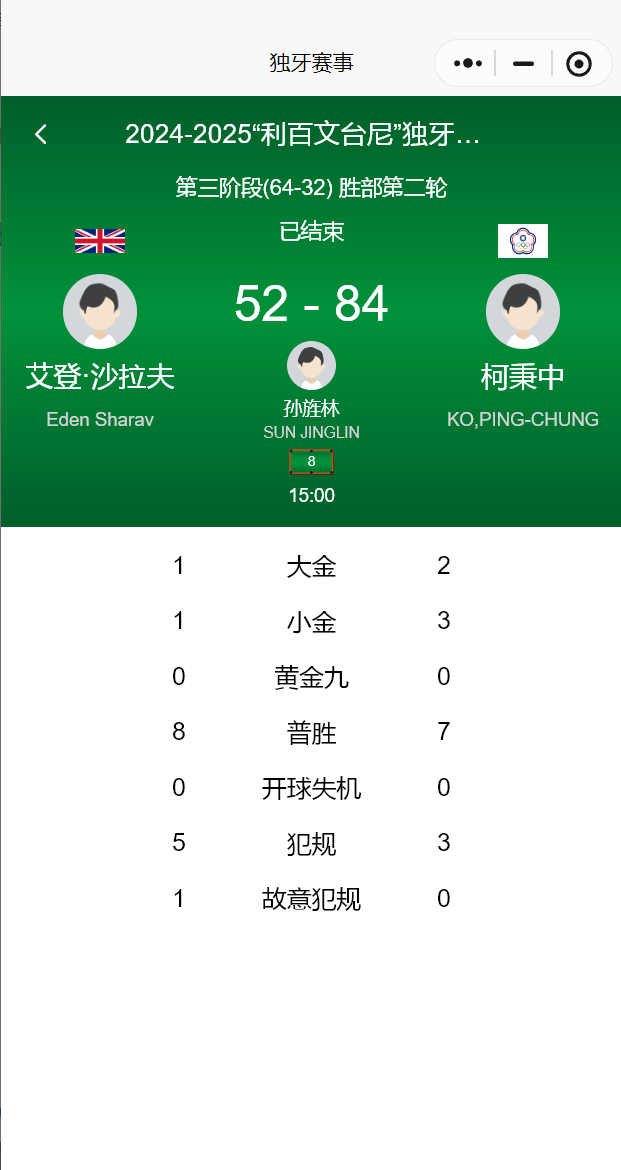This screenshot has height=1170, width=621.
Task: Open Eden Sharav's player avatar
Action: [x=100, y=311]
